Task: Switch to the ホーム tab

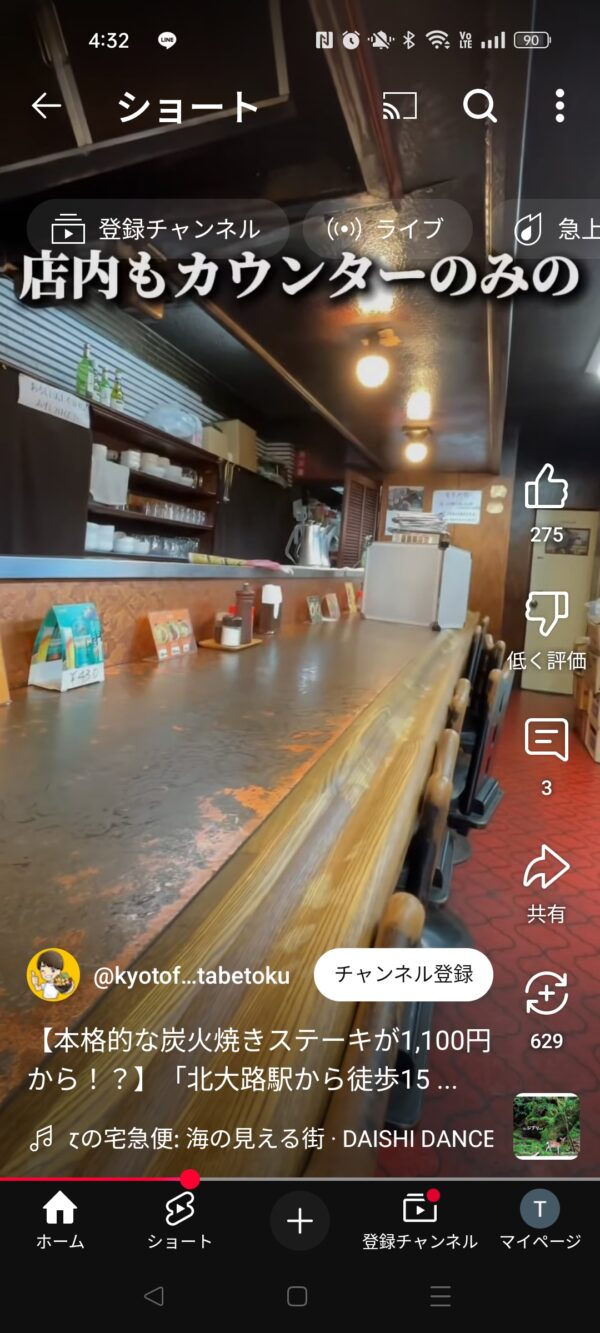Action: click(60, 1220)
